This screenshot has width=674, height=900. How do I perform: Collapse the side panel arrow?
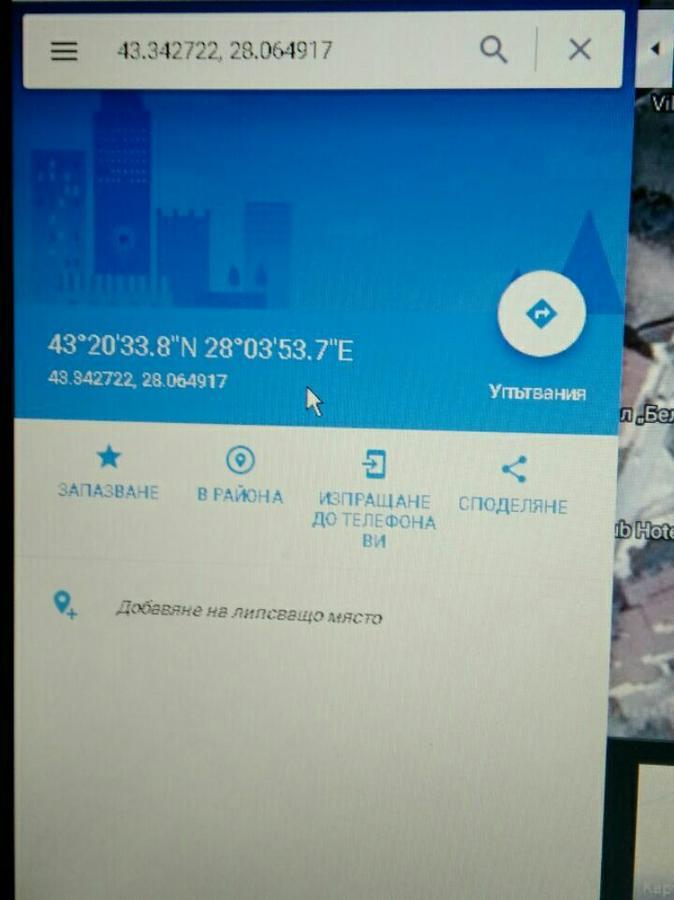pos(655,49)
